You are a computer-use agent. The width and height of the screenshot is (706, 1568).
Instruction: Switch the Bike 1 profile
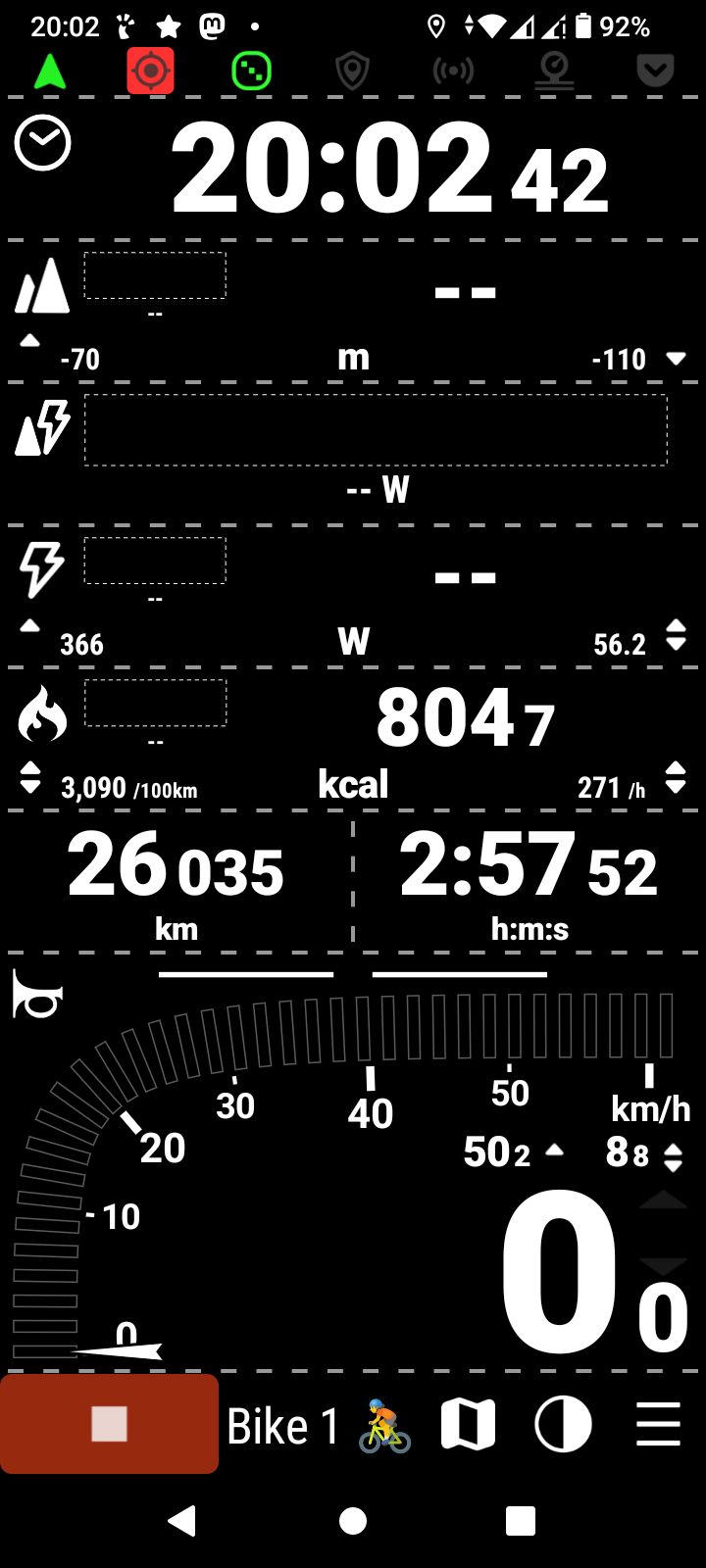(x=318, y=1425)
